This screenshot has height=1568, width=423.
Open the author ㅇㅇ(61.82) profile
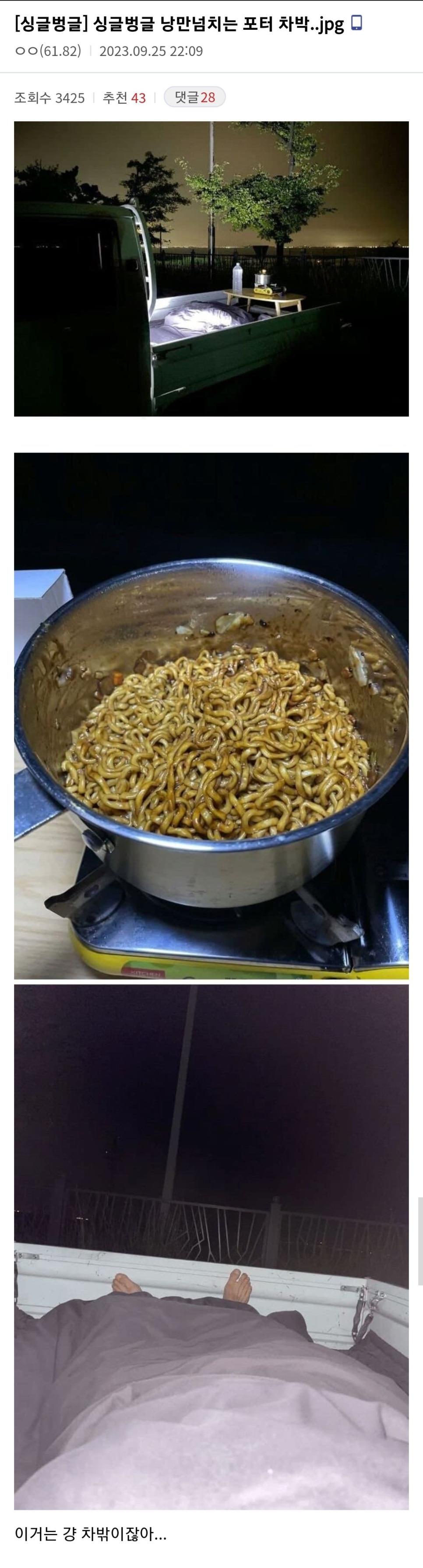click(48, 51)
